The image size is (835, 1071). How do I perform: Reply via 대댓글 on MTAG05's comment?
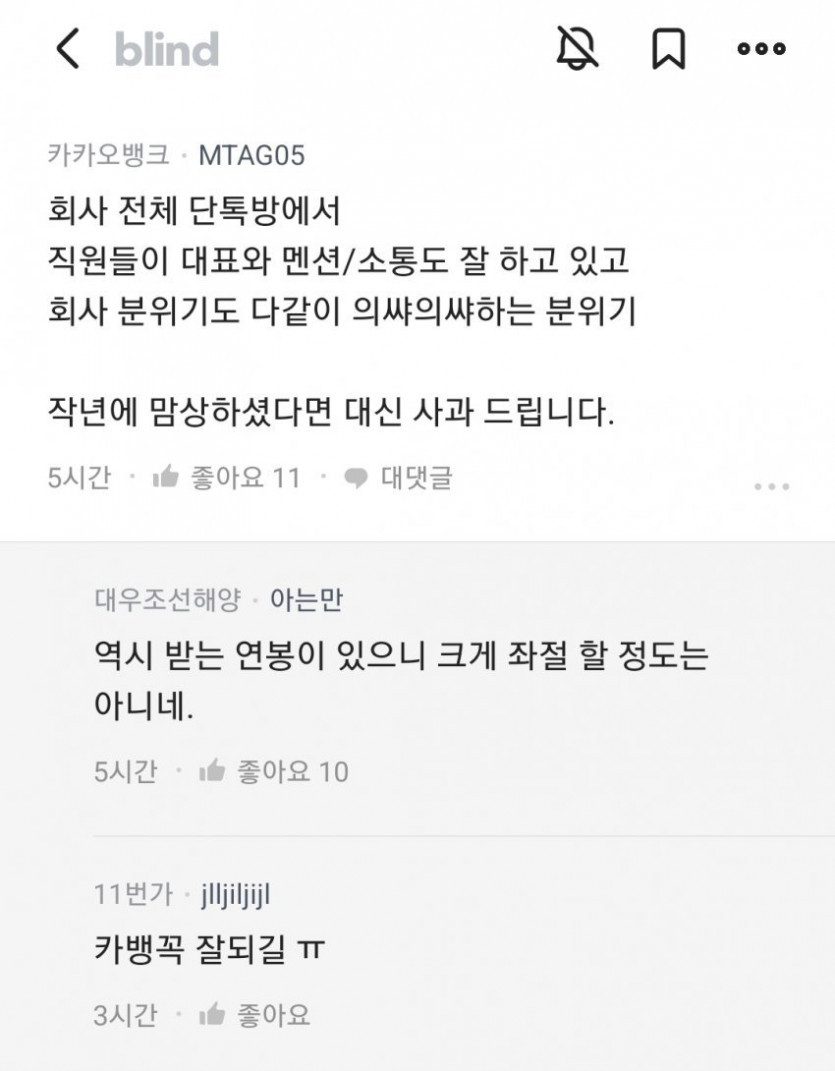tap(398, 478)
